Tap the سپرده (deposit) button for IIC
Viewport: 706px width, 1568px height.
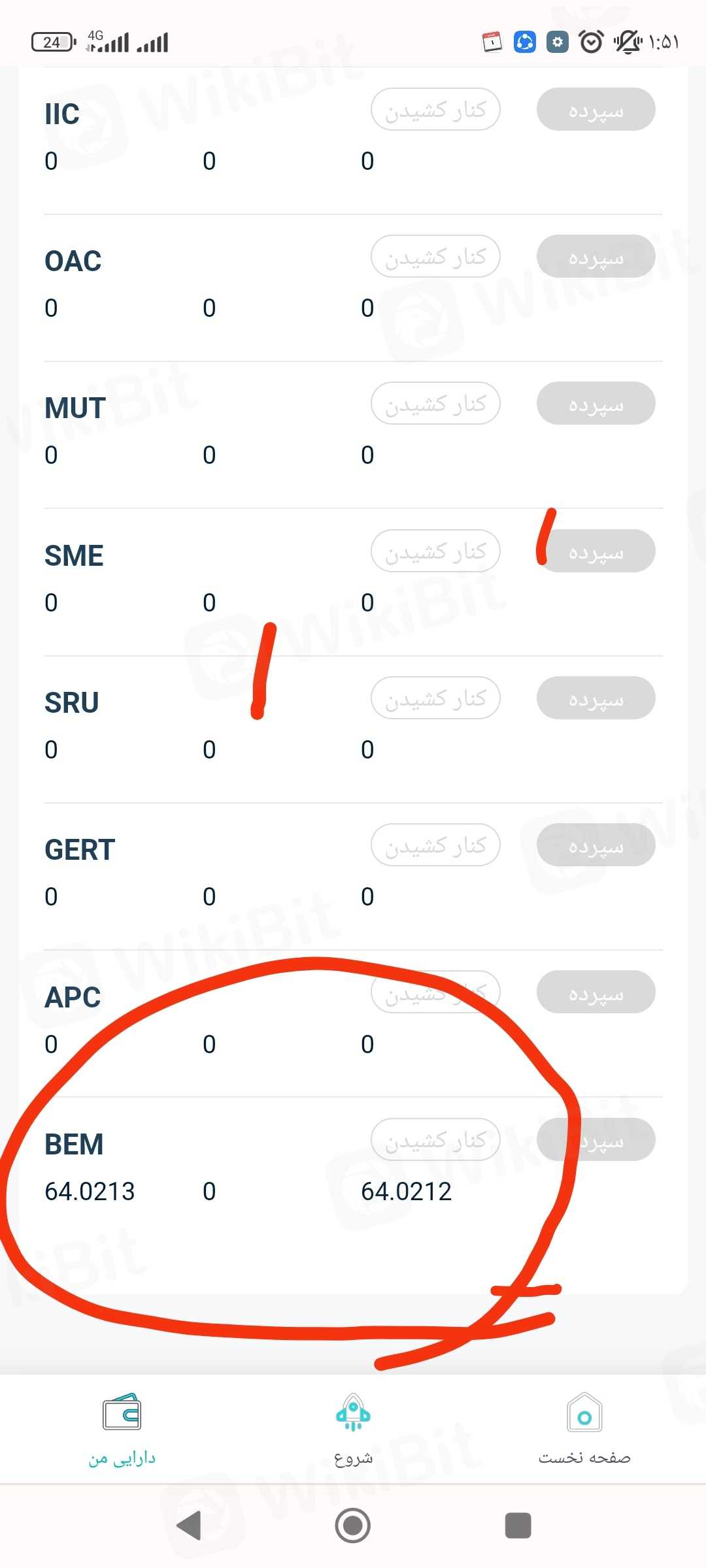[596, 109]
